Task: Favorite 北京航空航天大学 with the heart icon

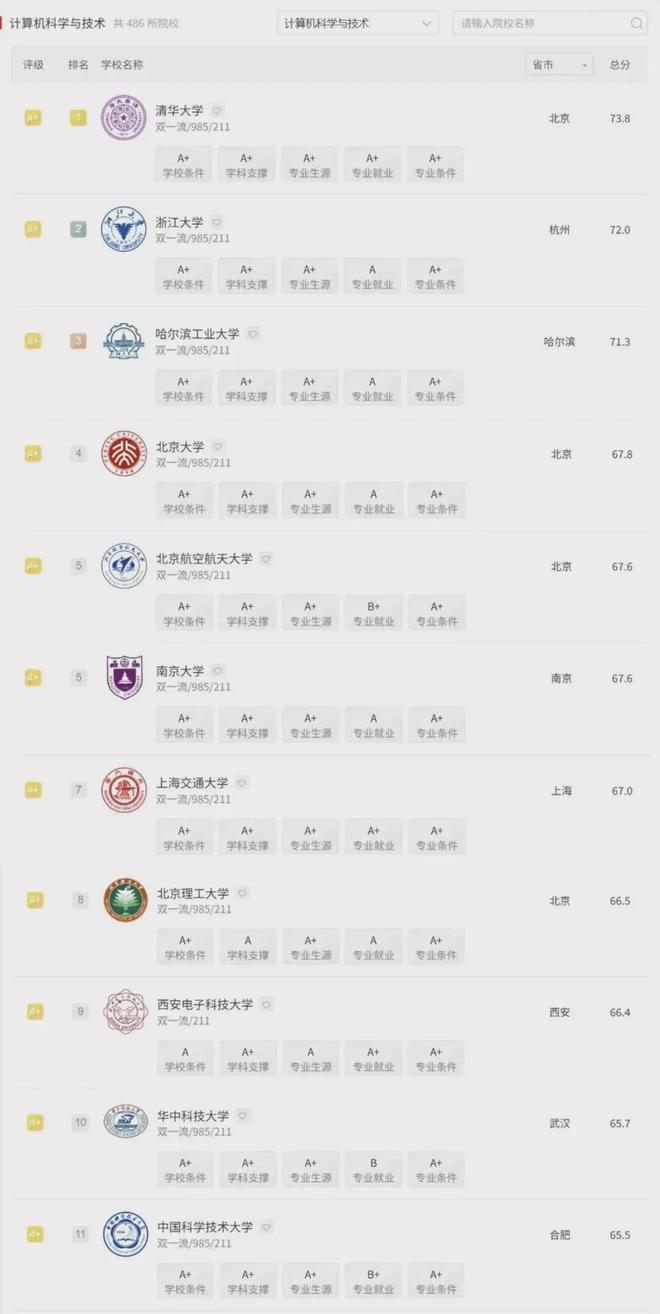Action: point(266,559)
